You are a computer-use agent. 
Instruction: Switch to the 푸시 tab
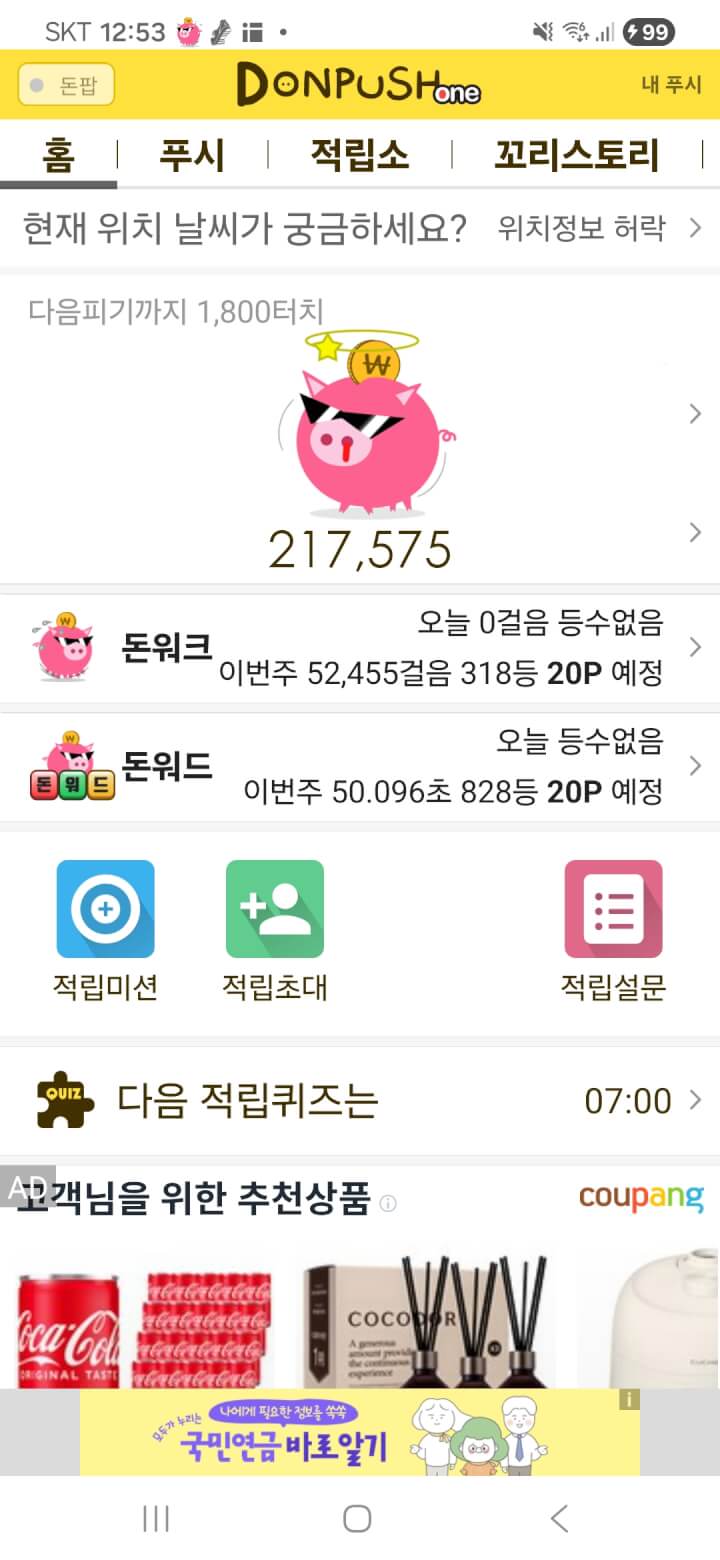click(x=192, y=155)
